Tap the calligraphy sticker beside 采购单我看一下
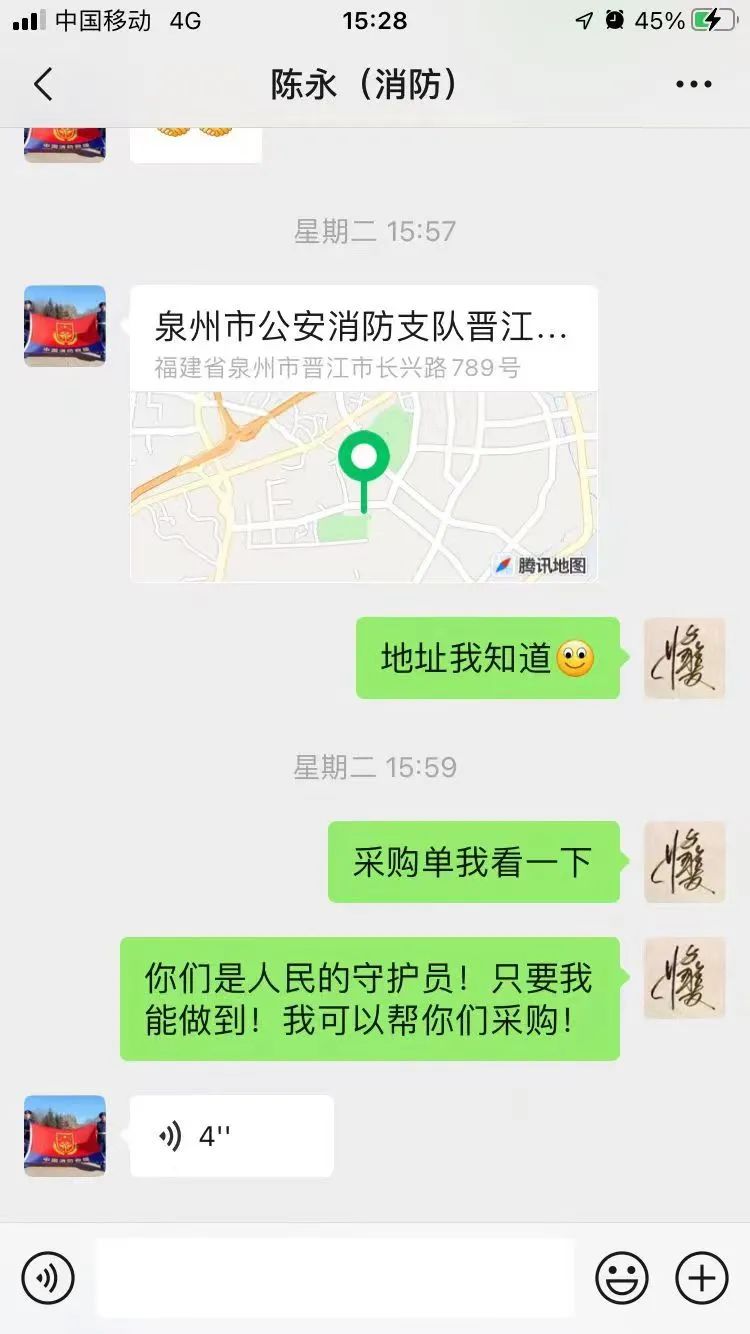 pyautogui.click(x=684, y=863)
